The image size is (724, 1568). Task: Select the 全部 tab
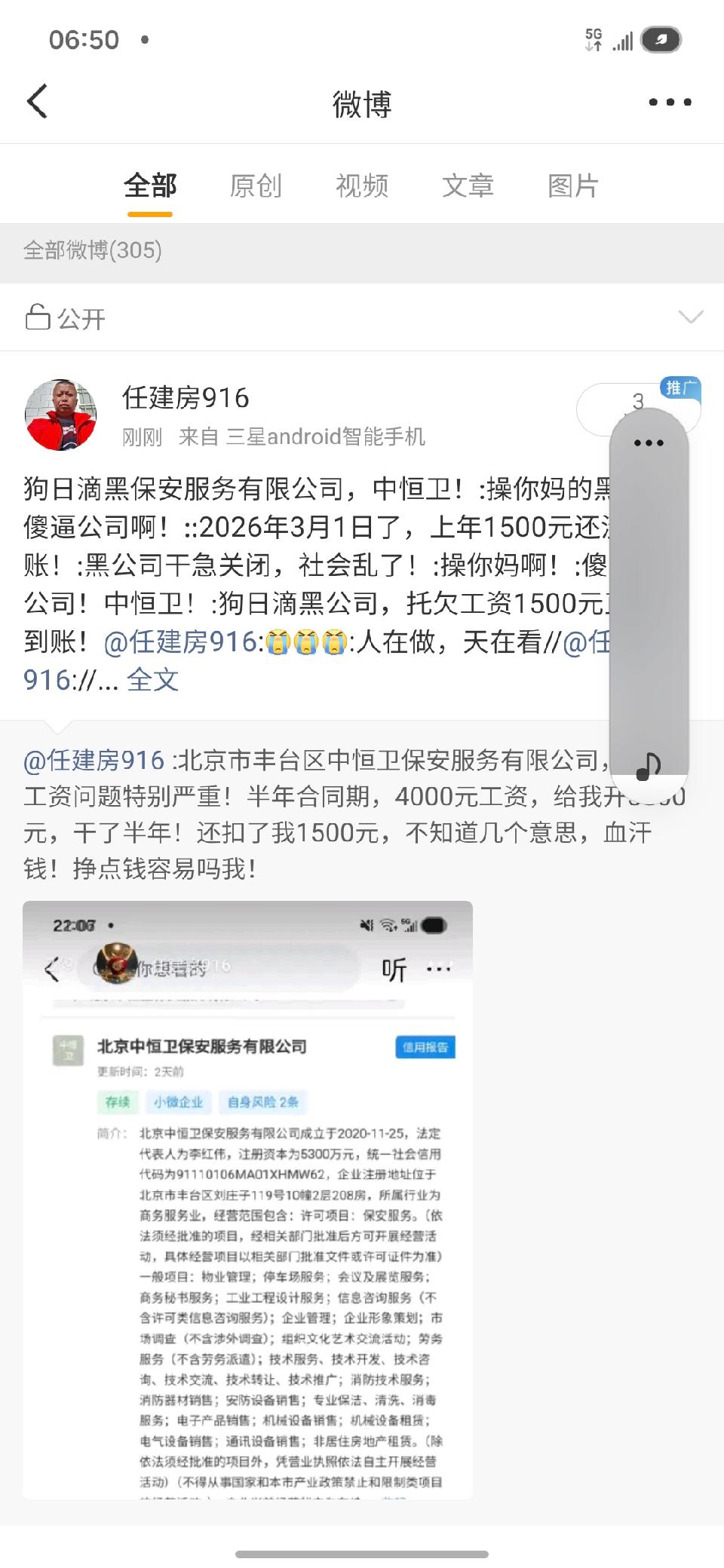click(x=150, y=185)
